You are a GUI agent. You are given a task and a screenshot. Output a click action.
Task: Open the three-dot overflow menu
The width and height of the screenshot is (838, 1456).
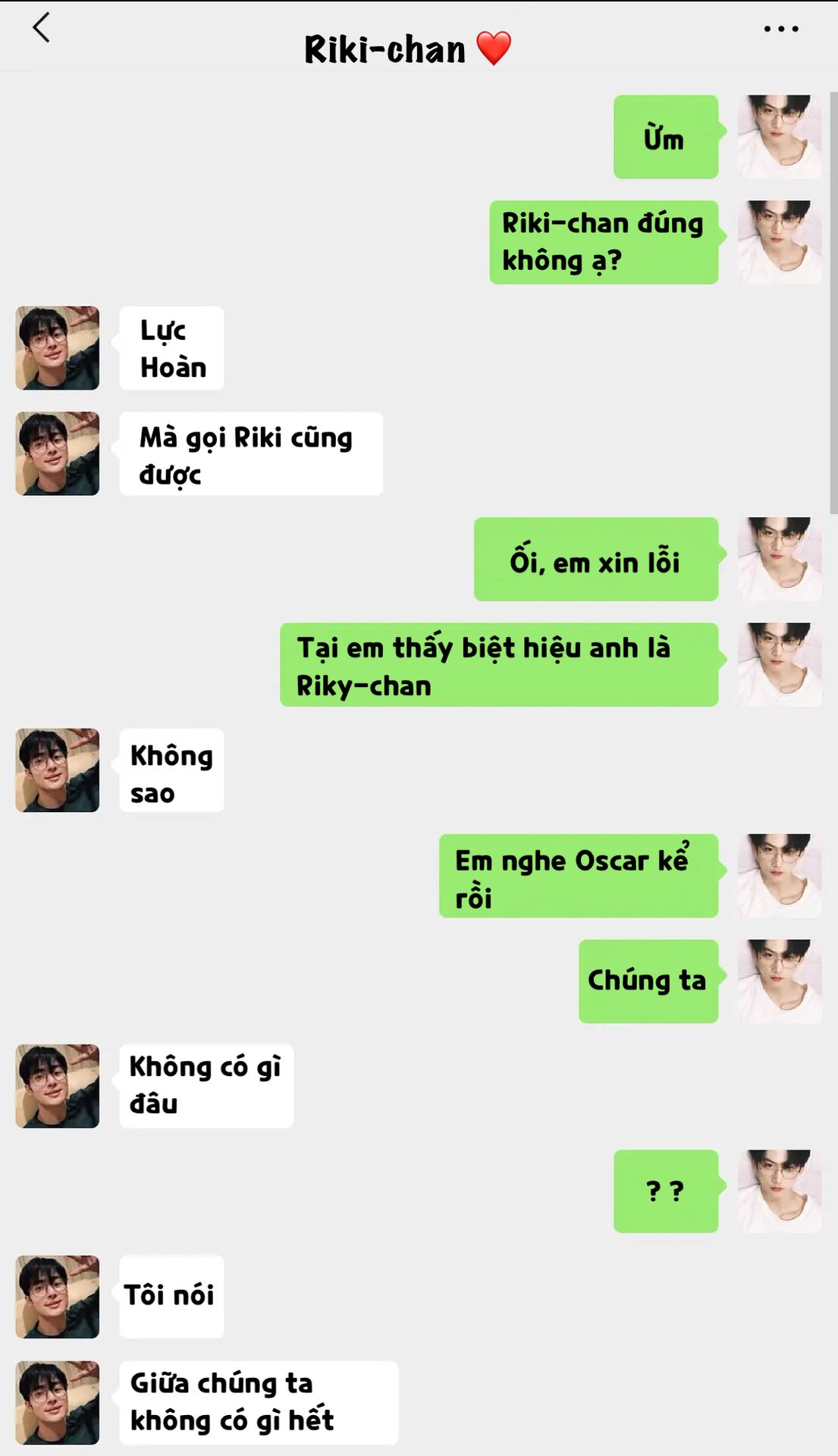click(781, 30)
